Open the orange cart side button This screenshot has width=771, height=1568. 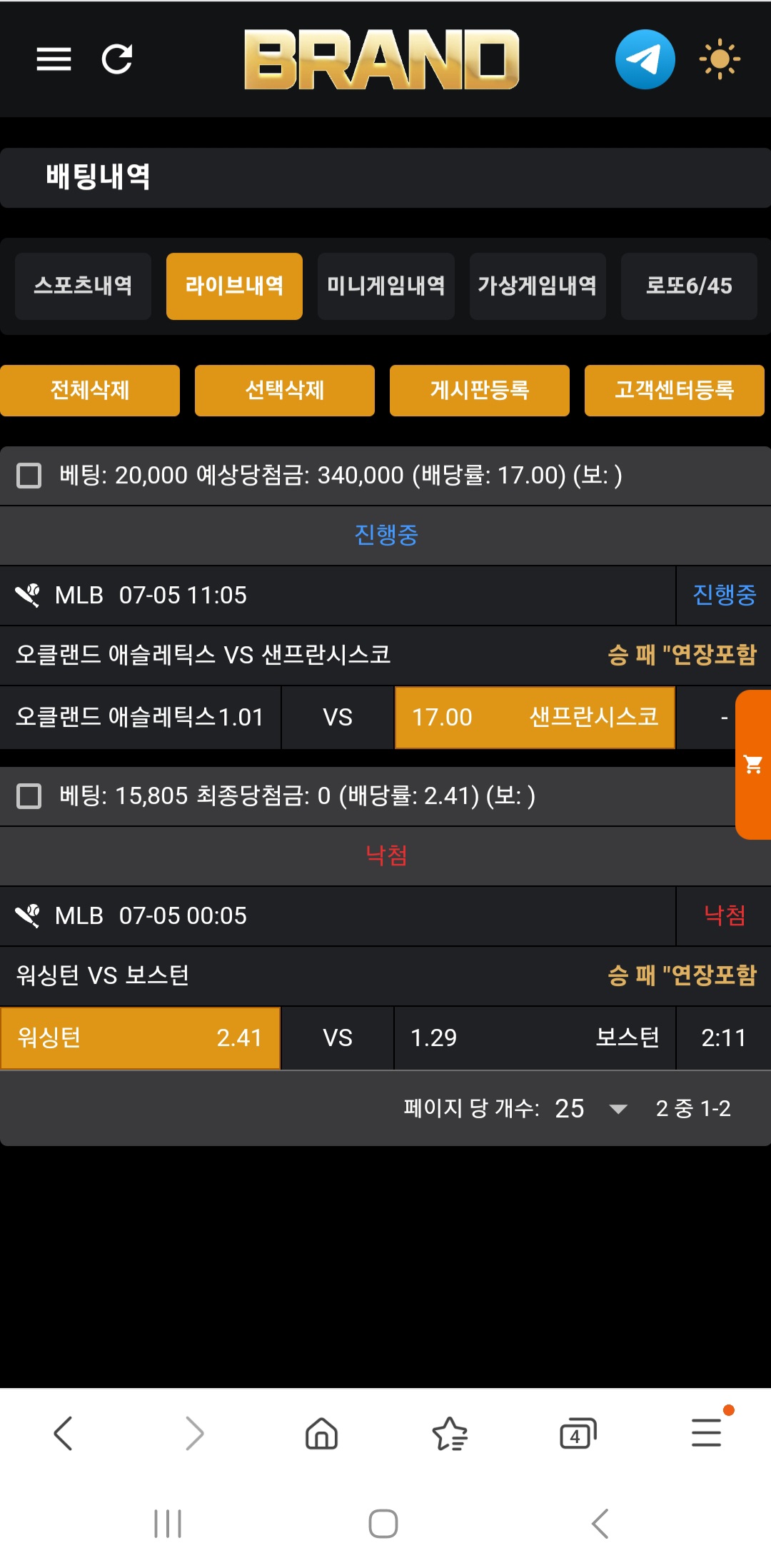753,765
